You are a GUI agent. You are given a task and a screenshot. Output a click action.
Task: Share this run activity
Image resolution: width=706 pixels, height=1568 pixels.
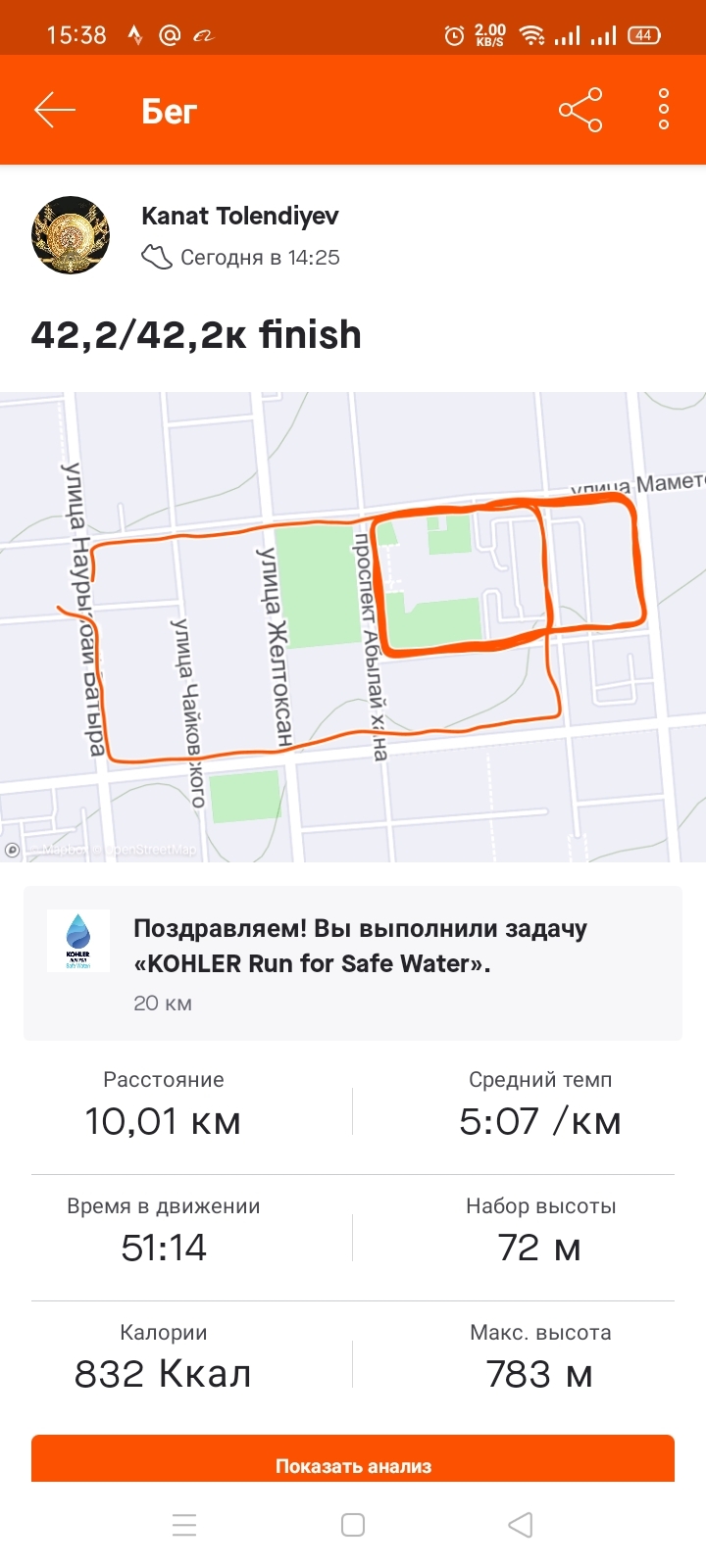click(x=580, y=110)
